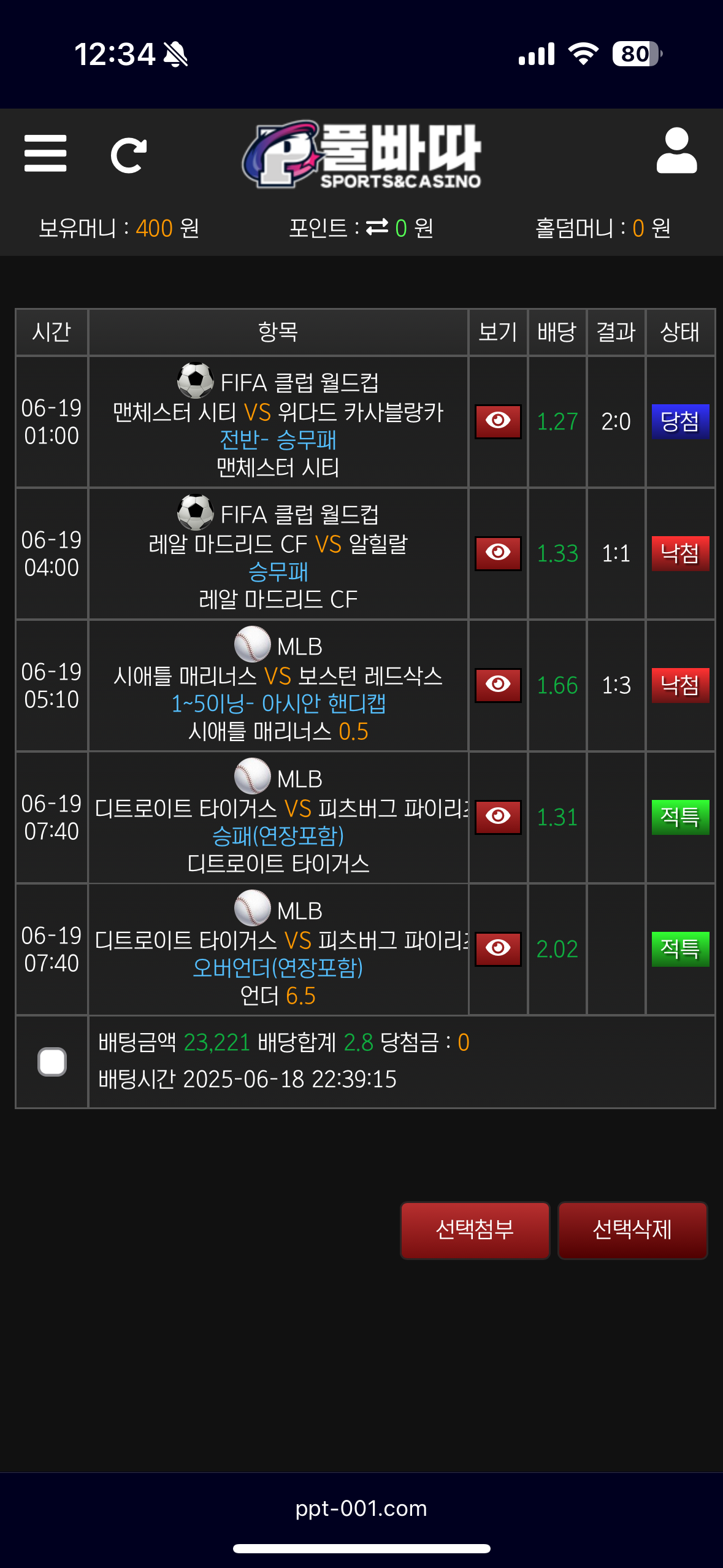723x1568 pixels.
Task: View details for 맨체스터 시티 VS 위다드 카사블랑카 match
Action: (x=498, y=421)
